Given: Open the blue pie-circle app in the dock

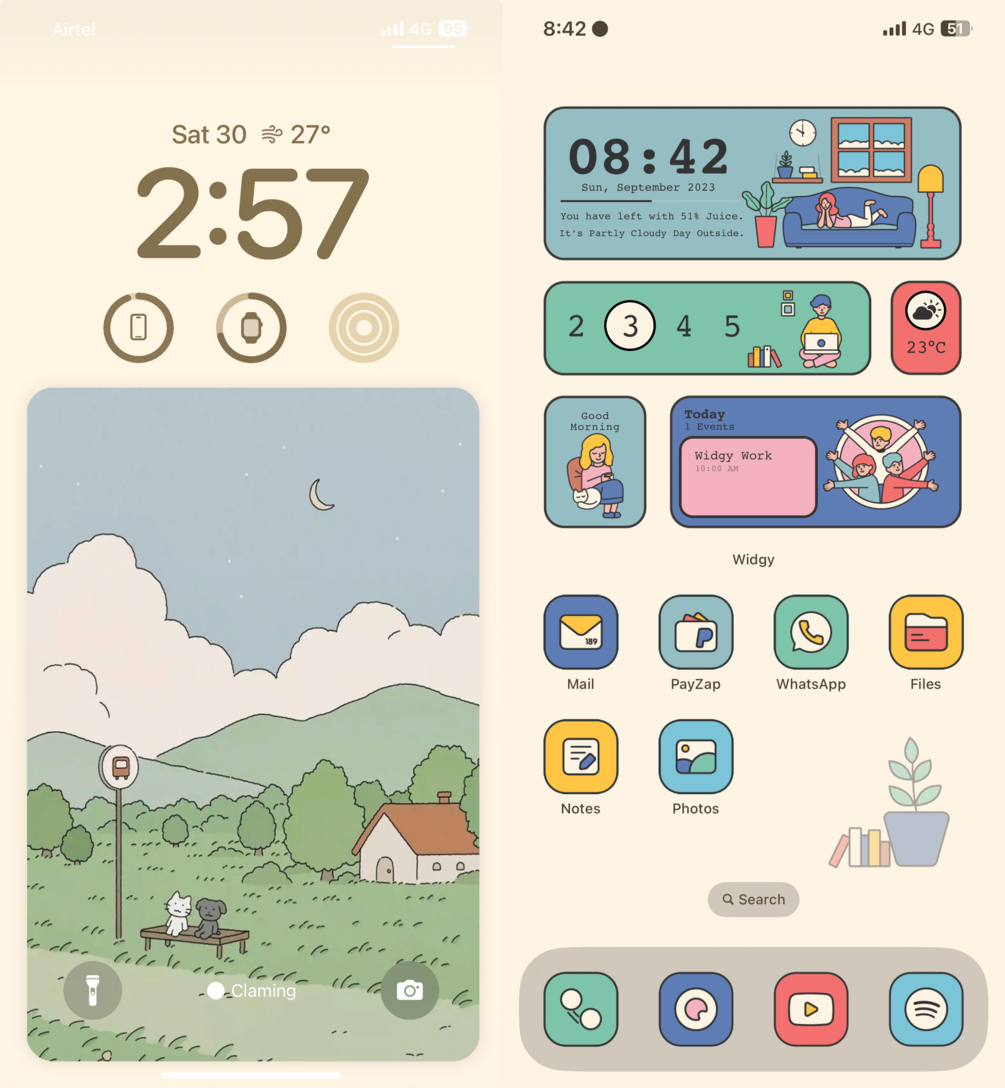Looking at the screenshot, I should (696, 1010).
